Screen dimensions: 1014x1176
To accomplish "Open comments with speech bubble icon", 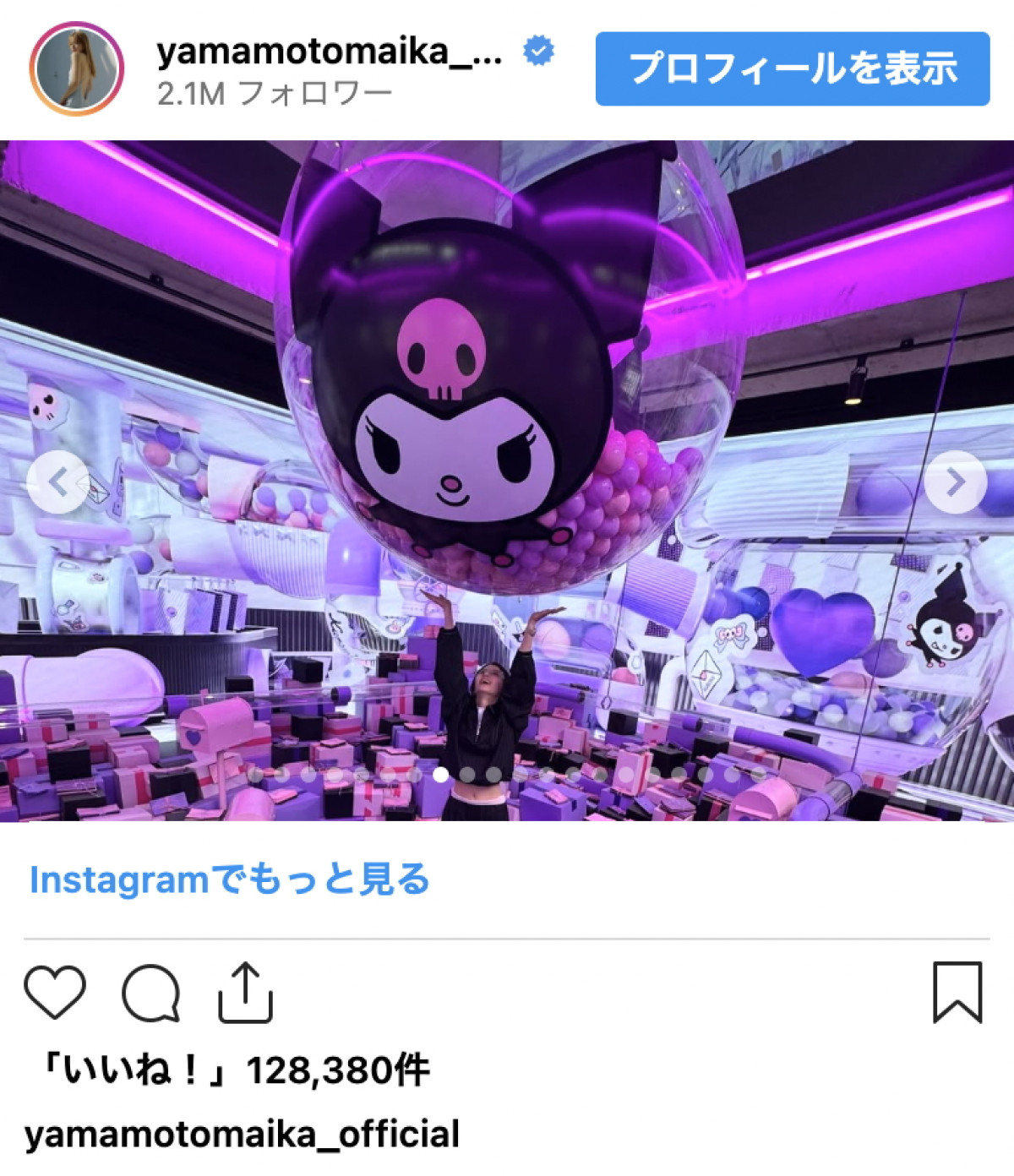I will point(151,994).
